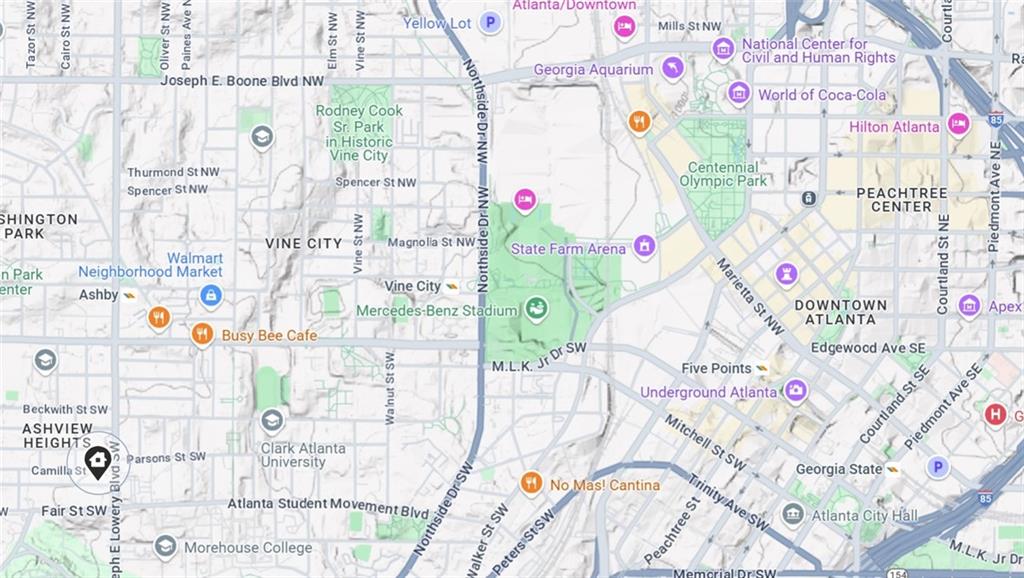
Task: Open the Atlanta/Downtown hotel pin
Action: tap(625, 26)
